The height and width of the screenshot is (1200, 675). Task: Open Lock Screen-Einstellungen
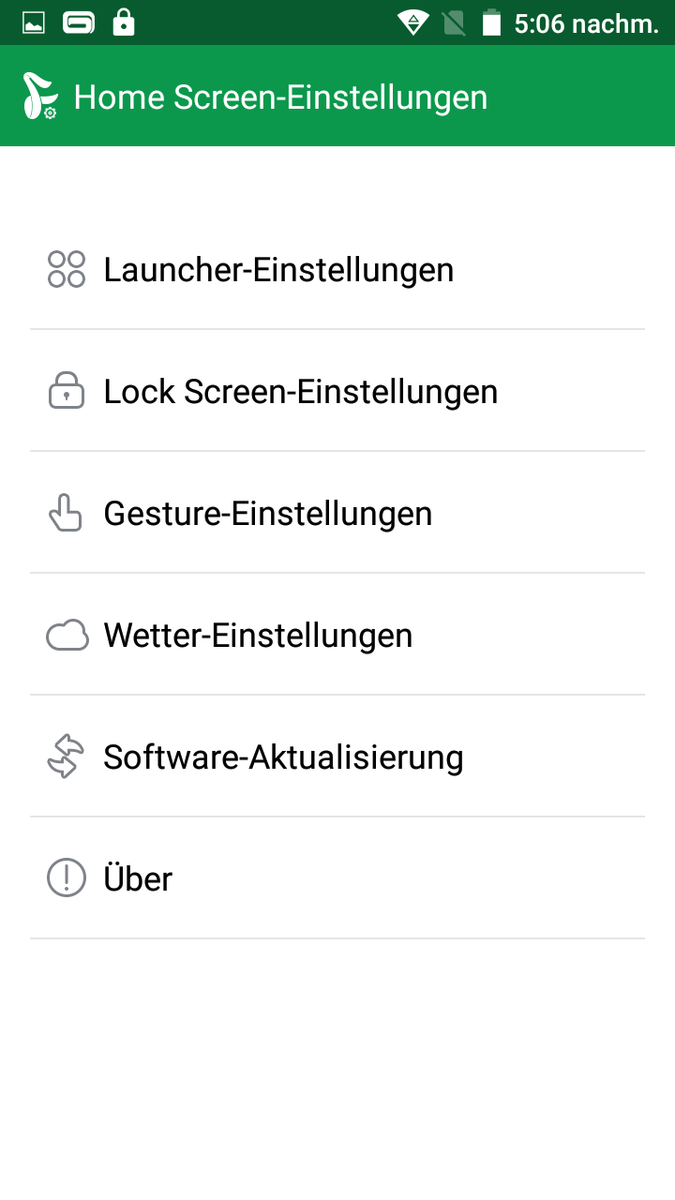[x=337, y=391]
